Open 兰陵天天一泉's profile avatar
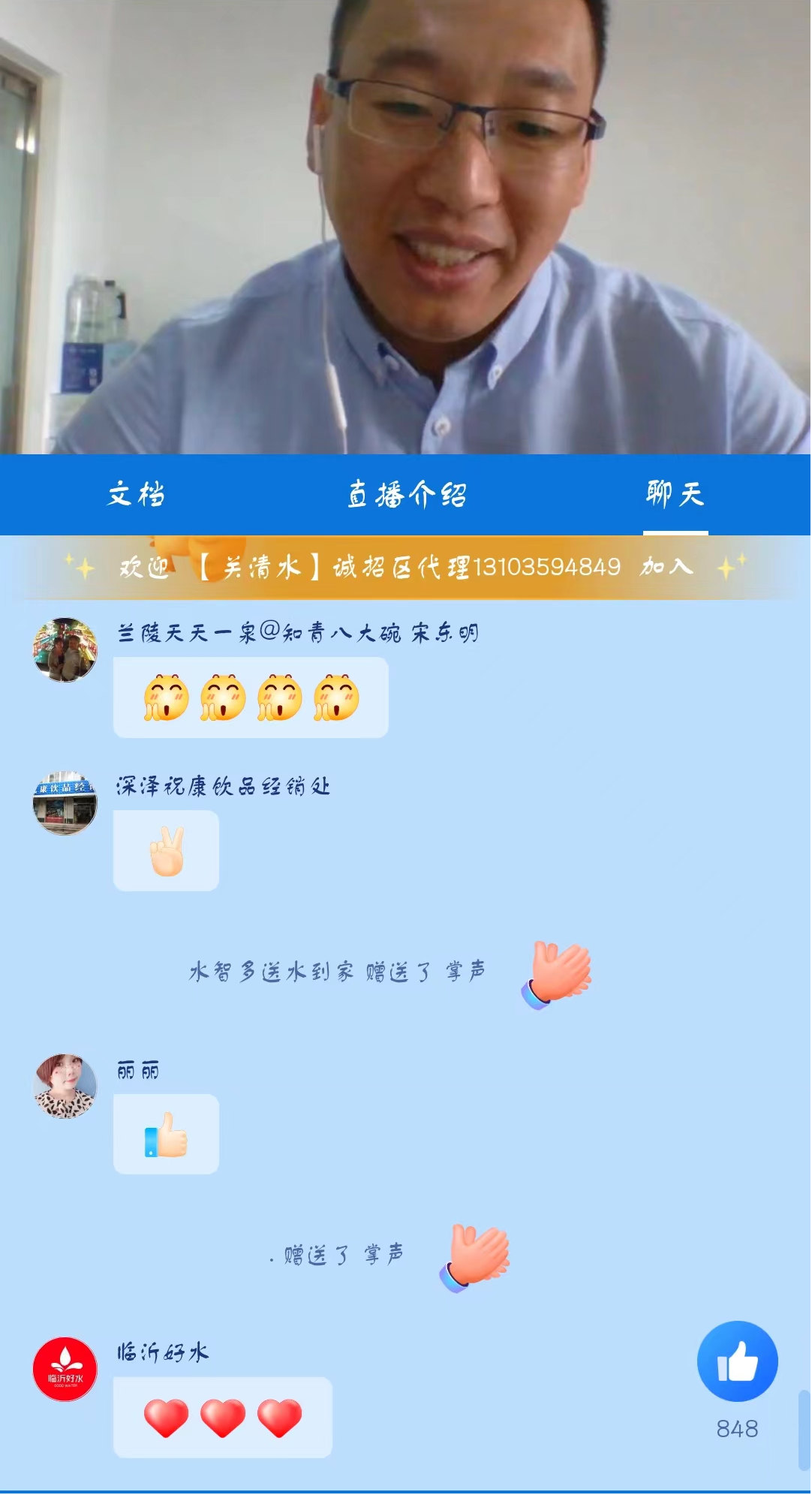The height and width of the screenshot is (1495, 812). [65, 650]
